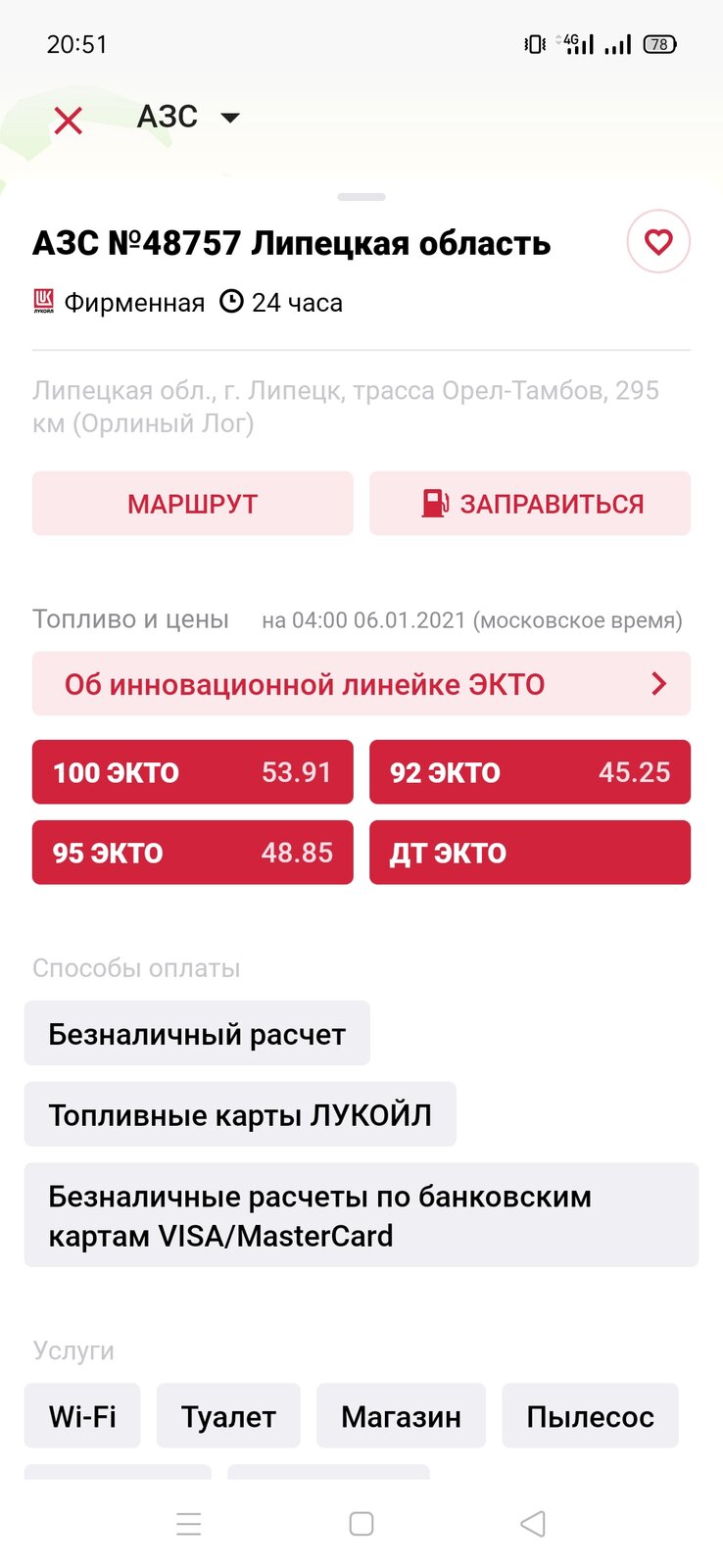The width and height of the screenshot is (723, 1568).
Task: Choose ДТ ЭКТО fuel
Action: tap(530, 853)
